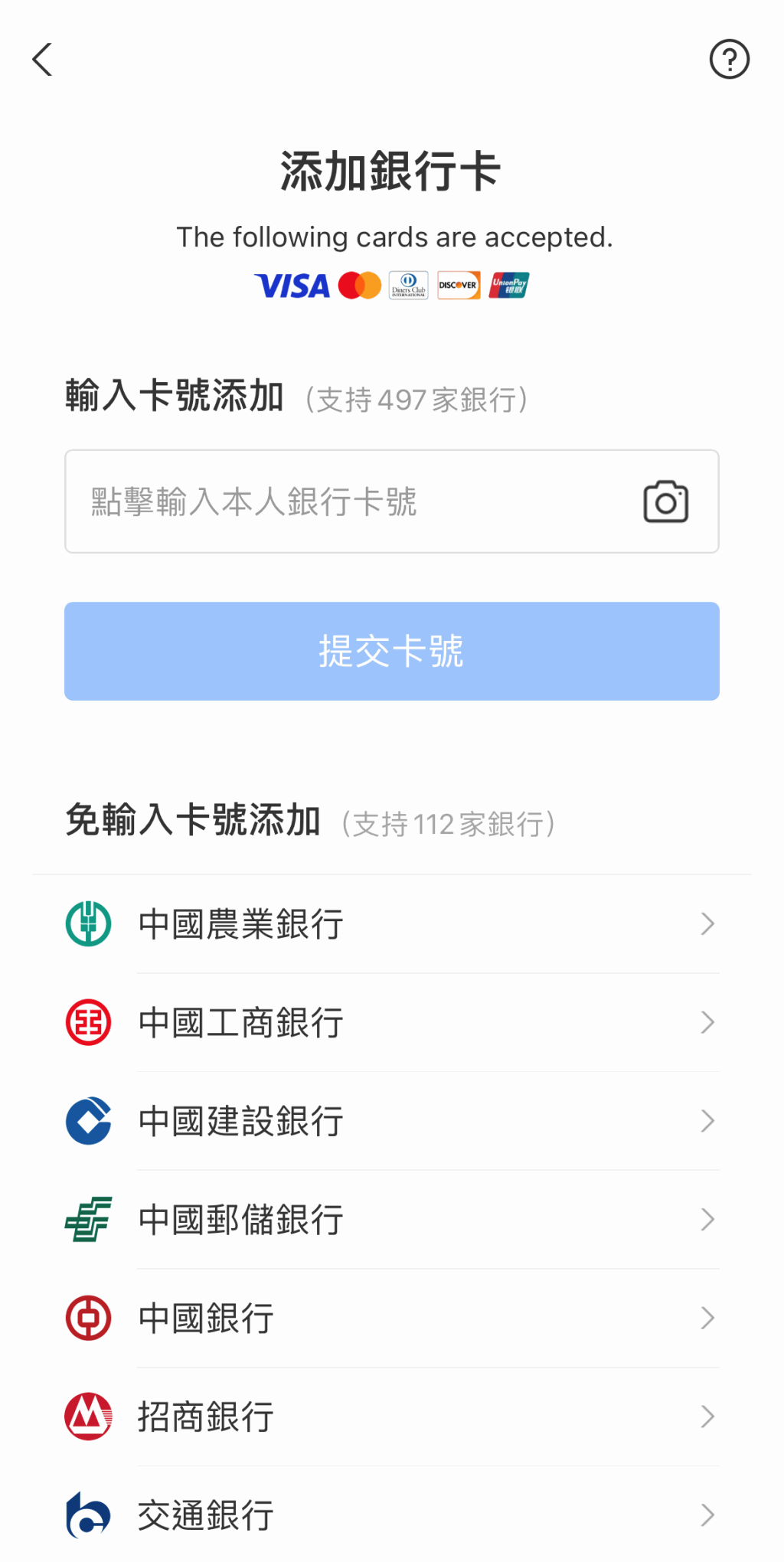The width and height of the screenshot is (784, 1562).
Task: Tap the 提交卡號 submit button
Action: tap(392, 652)
